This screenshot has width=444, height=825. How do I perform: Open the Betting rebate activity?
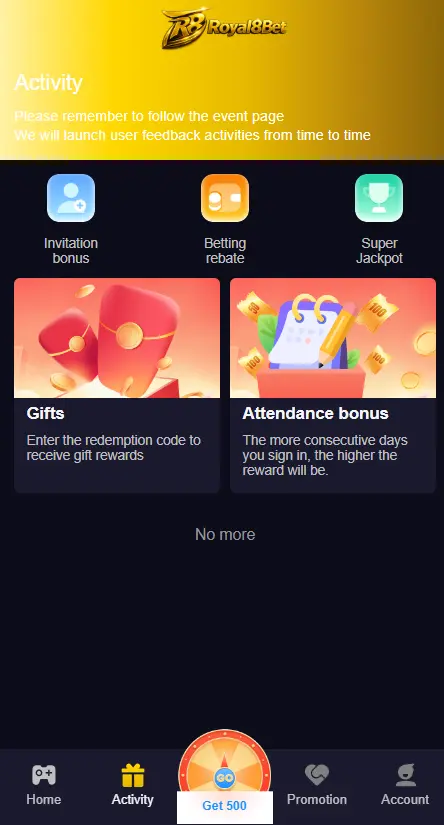click(225, 219)
